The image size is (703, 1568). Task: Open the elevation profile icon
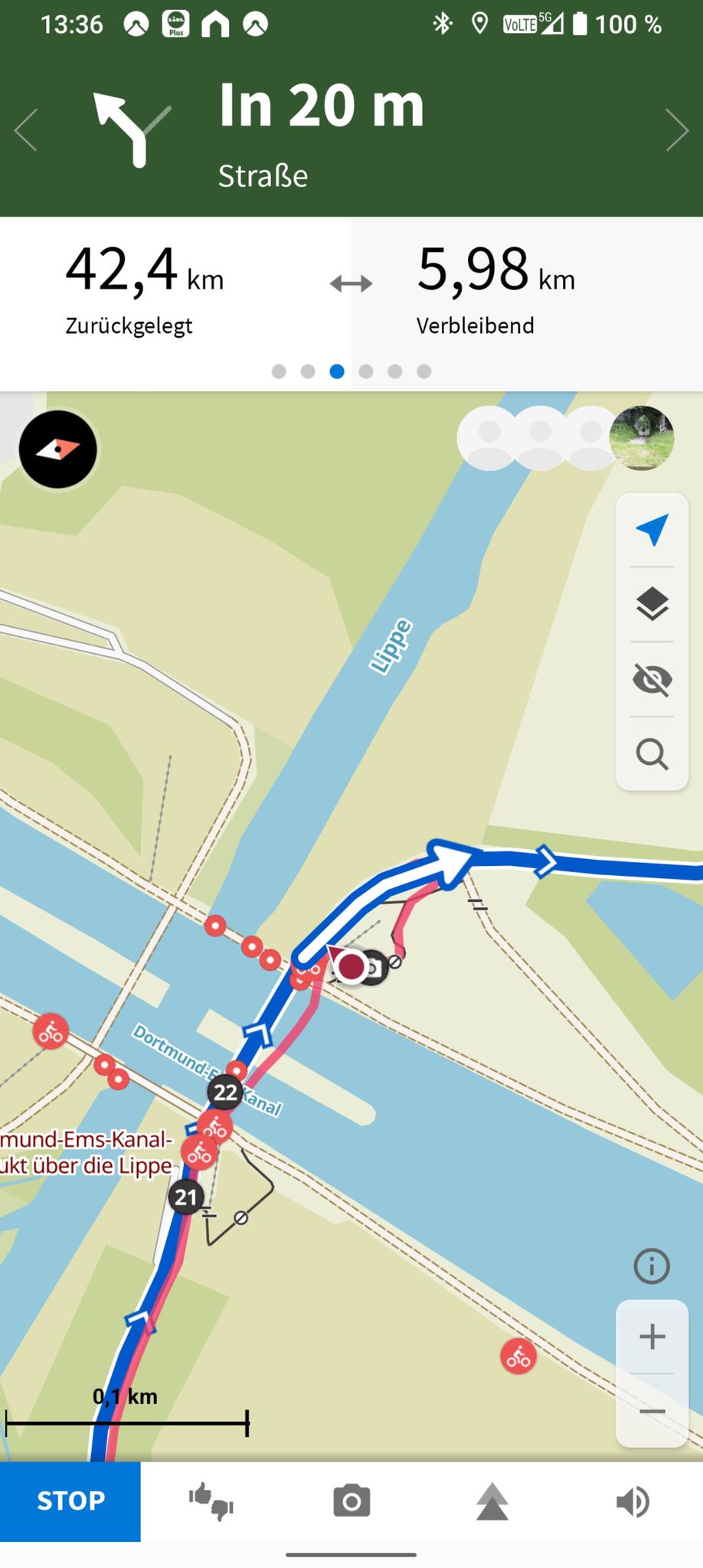point(492,1501)
